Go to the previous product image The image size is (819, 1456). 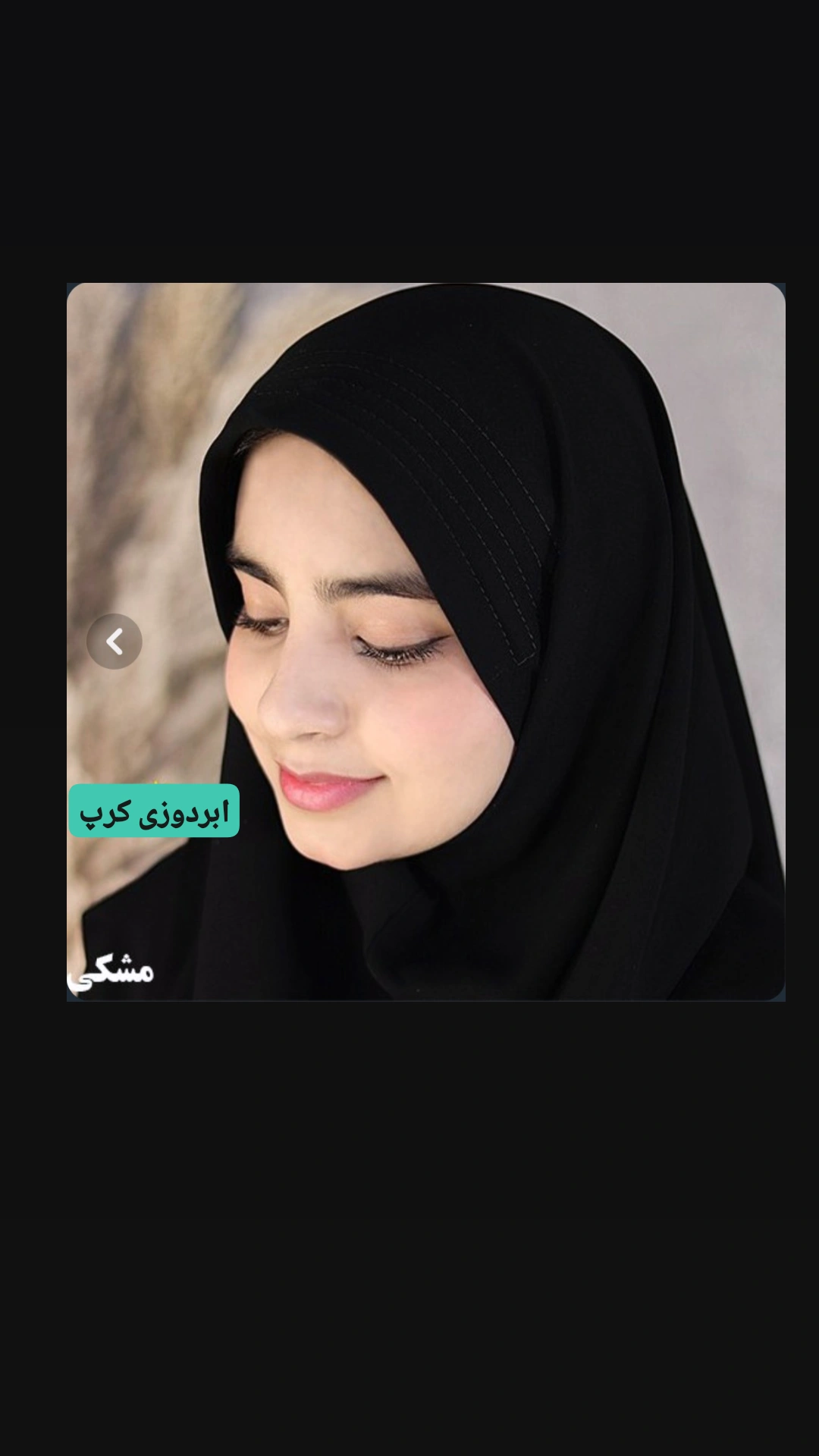[115, 642]
